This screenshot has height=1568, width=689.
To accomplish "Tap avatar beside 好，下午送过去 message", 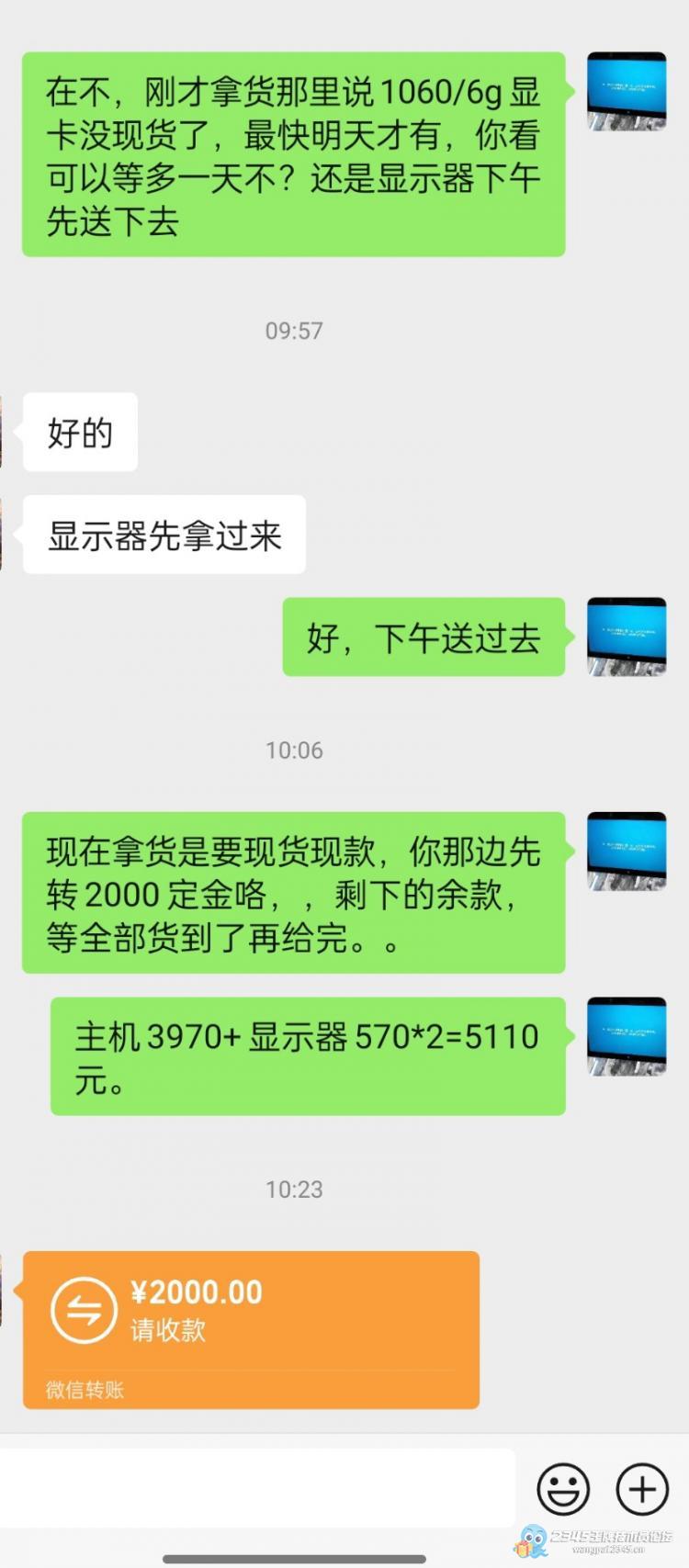I will 627,637.
